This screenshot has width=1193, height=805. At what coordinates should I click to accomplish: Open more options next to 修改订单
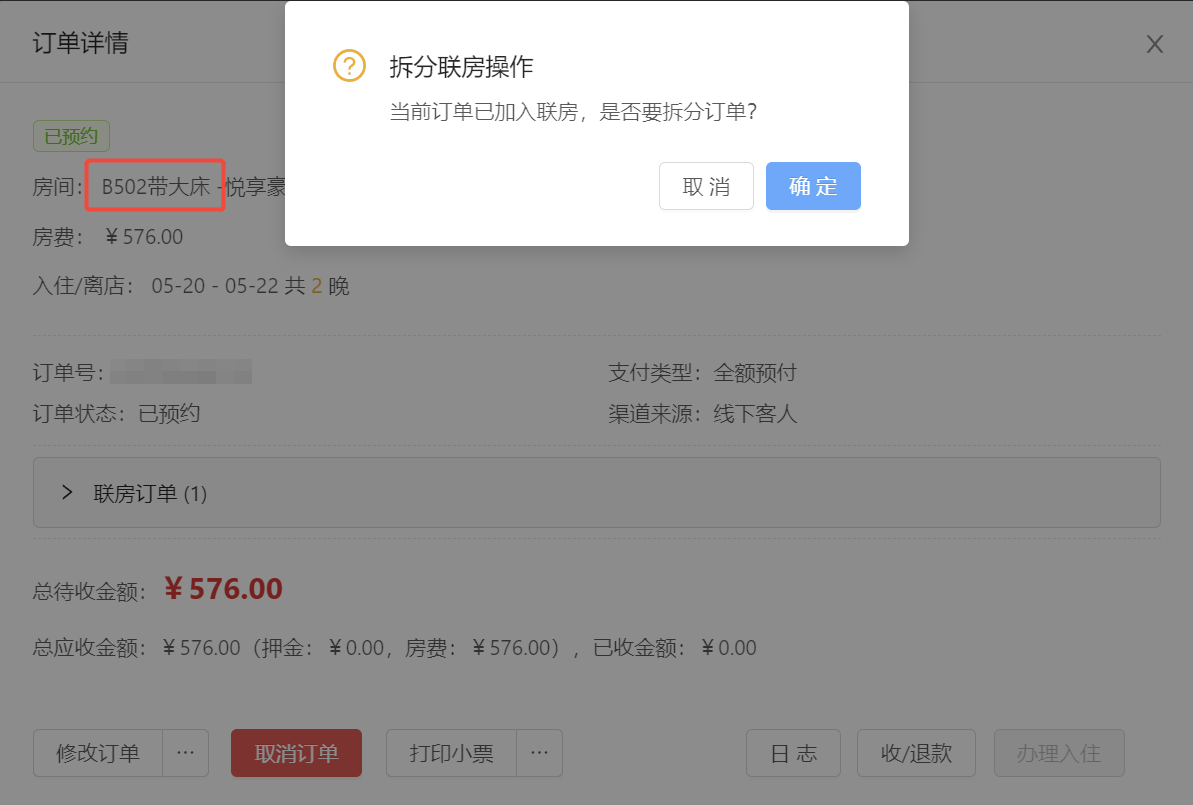tap(186, 753)
